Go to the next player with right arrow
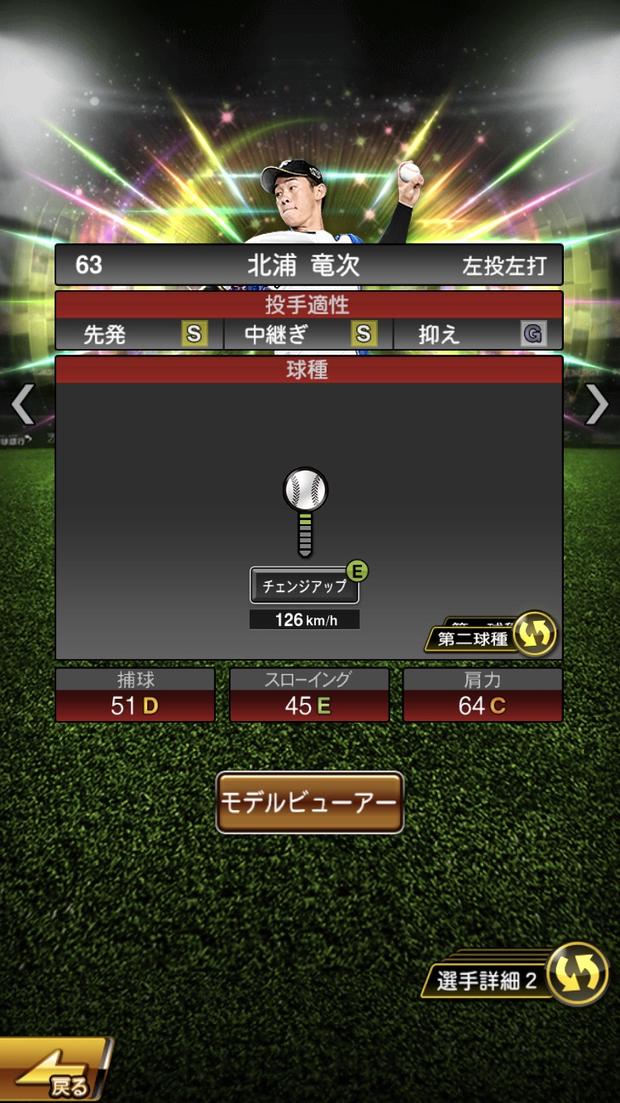Image resolution: width=620 pixels, height=1103 pixels. coord(597,404)
